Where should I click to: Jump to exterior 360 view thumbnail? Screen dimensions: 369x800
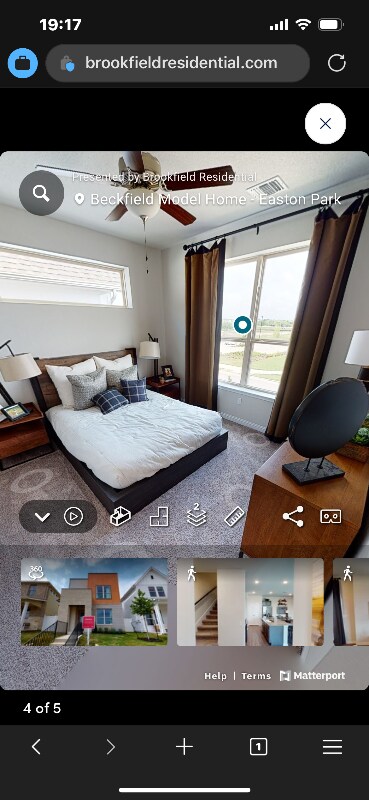[x=94, y=602]
